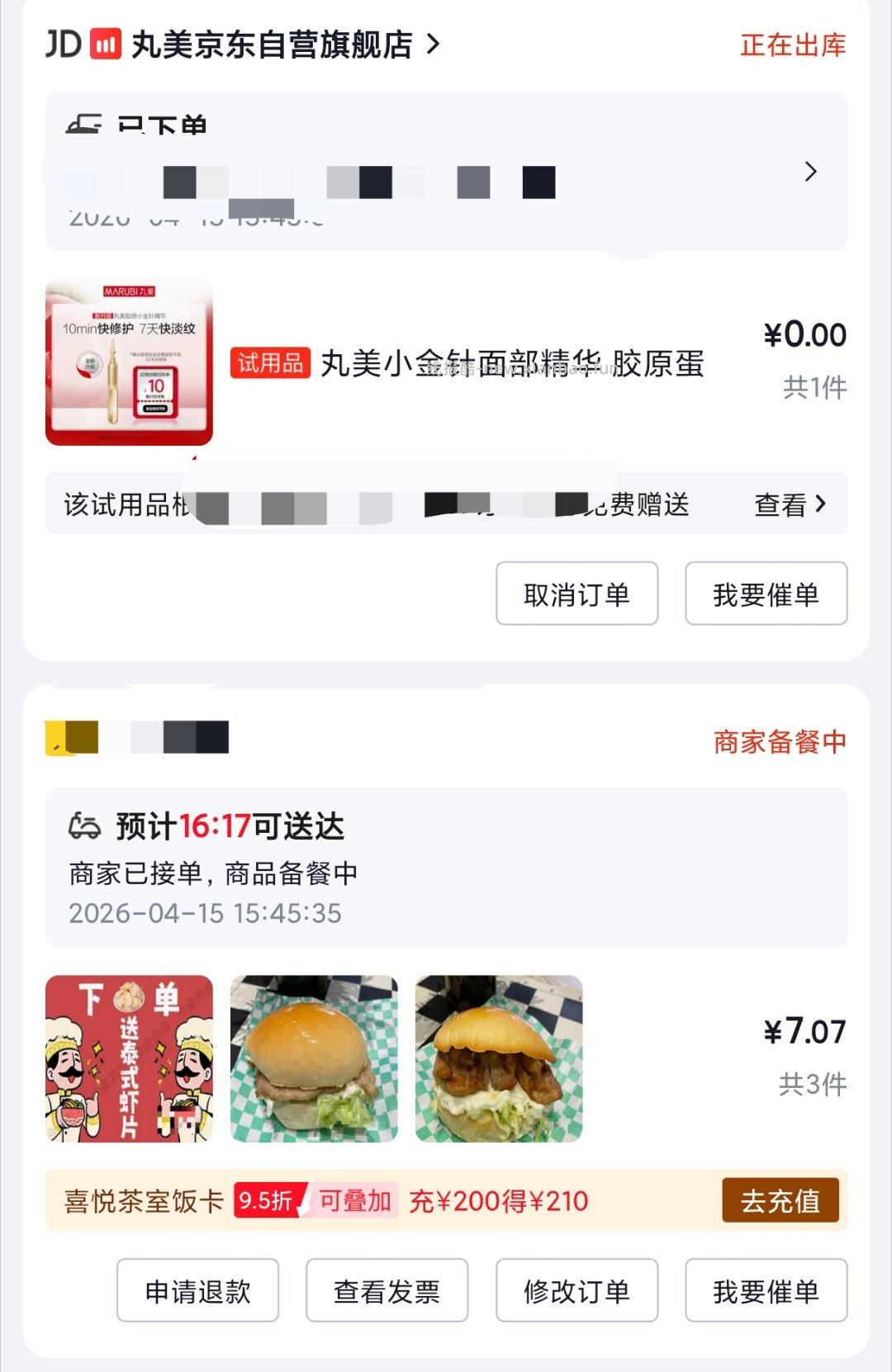This screenshot has height=1372, width=892.
Task: Click the truck icon beside 已下单
Action: coord(83,124)
